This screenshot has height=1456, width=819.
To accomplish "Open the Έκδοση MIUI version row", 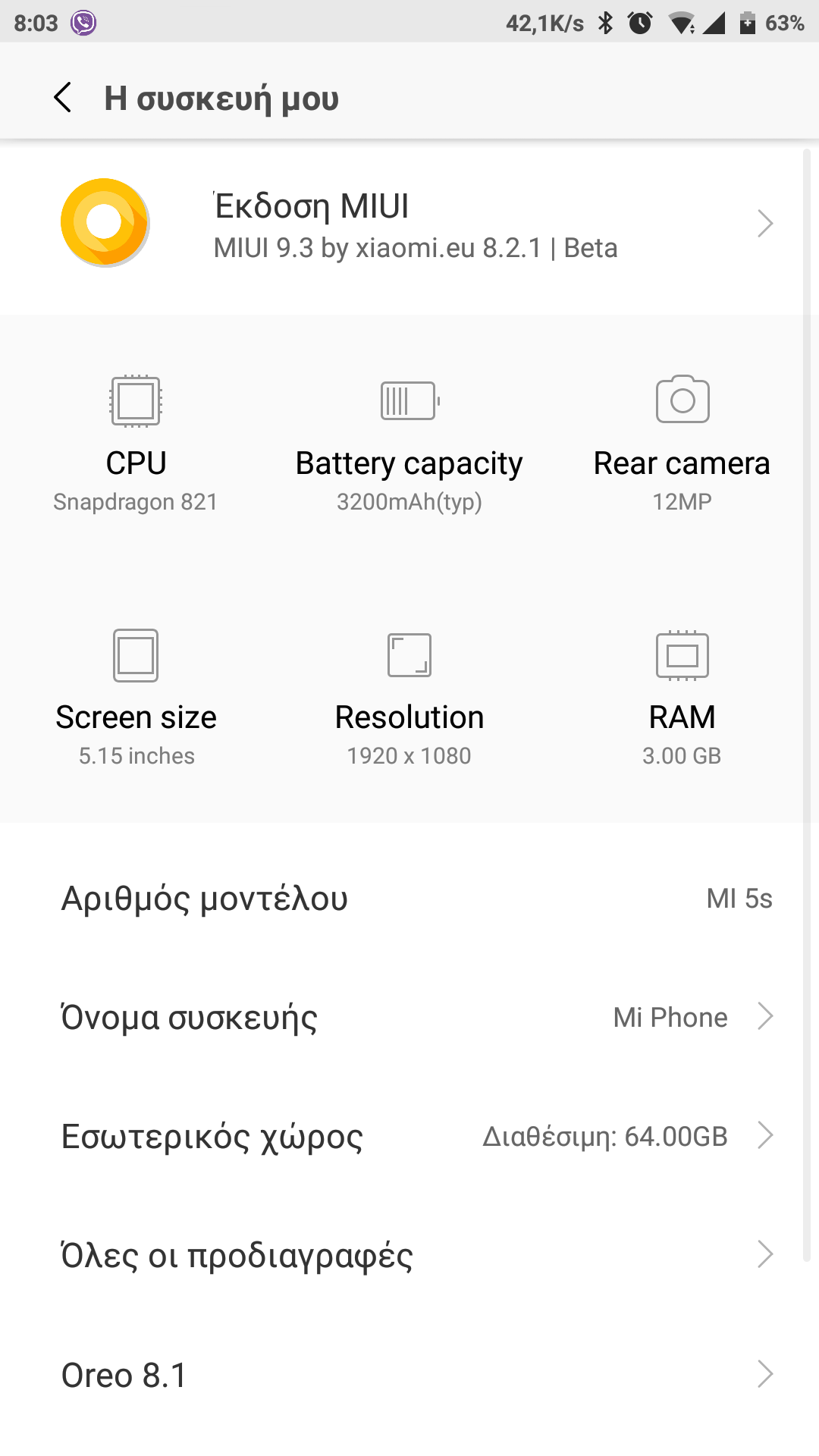I will pos(409,224).
